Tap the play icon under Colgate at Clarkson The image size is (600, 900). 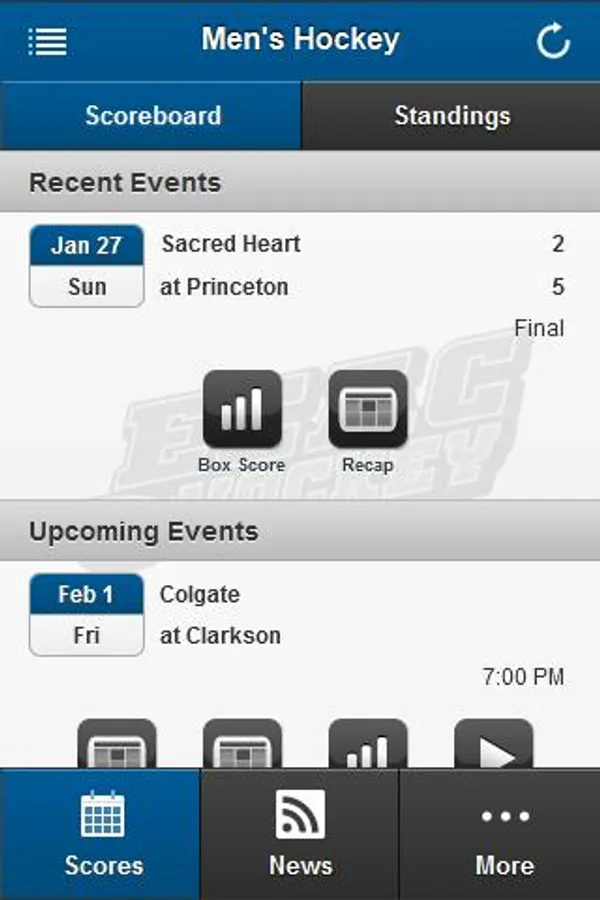(x=493, y=745)
